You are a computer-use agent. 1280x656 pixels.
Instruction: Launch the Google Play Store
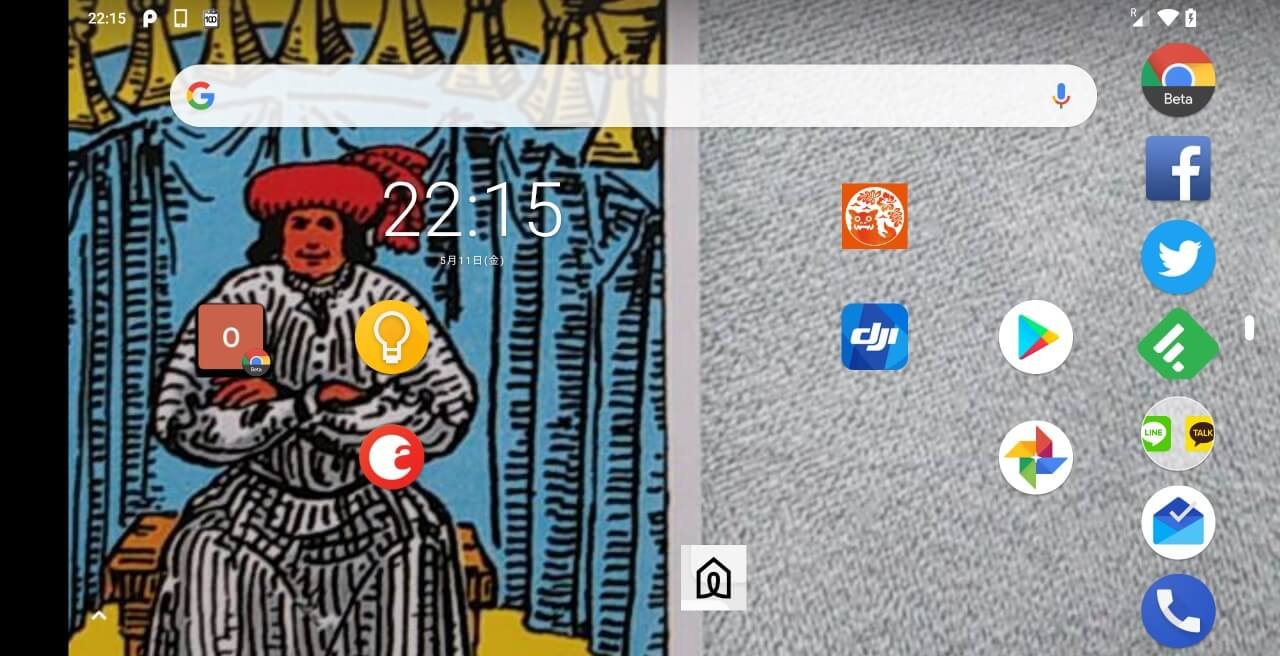click(1036, 338)
